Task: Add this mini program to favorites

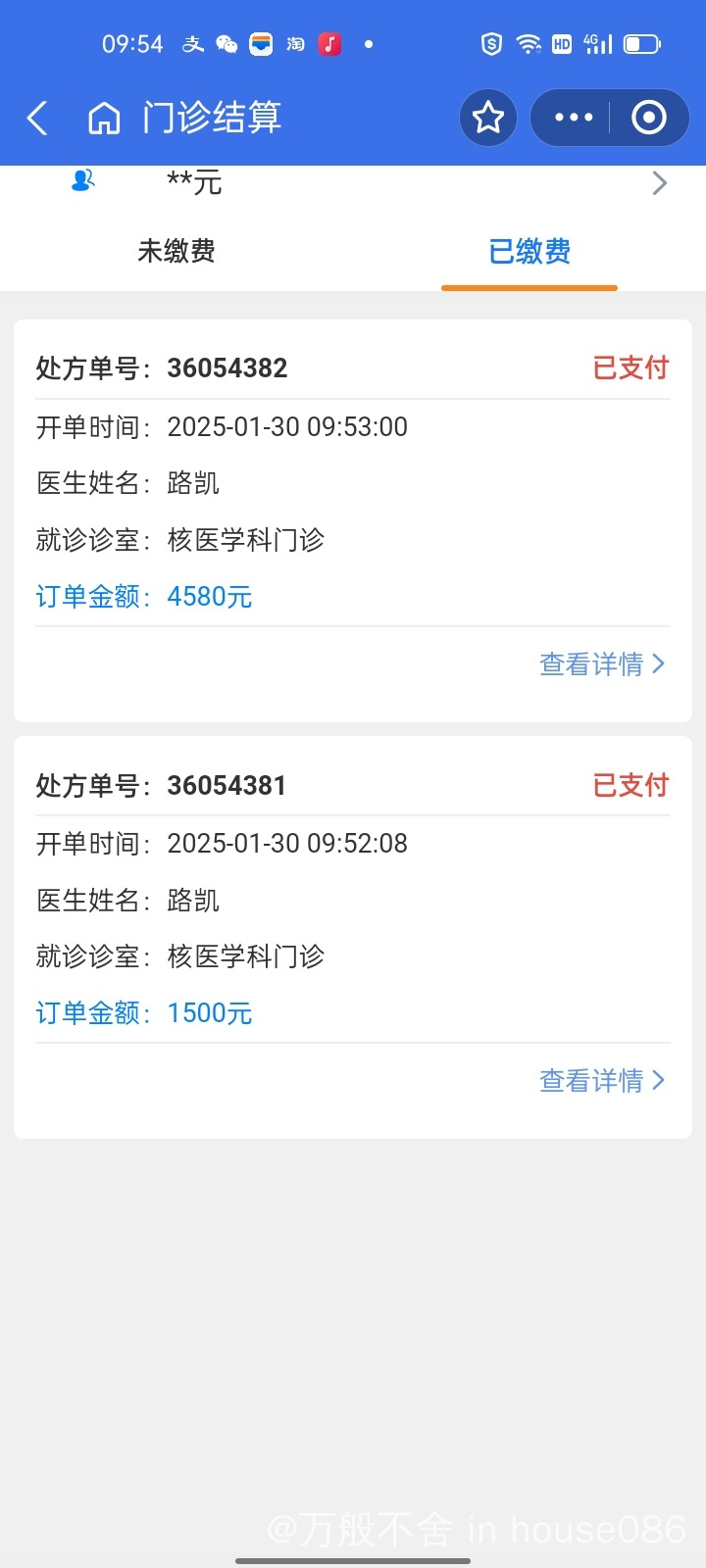Action: pos(488,118)
